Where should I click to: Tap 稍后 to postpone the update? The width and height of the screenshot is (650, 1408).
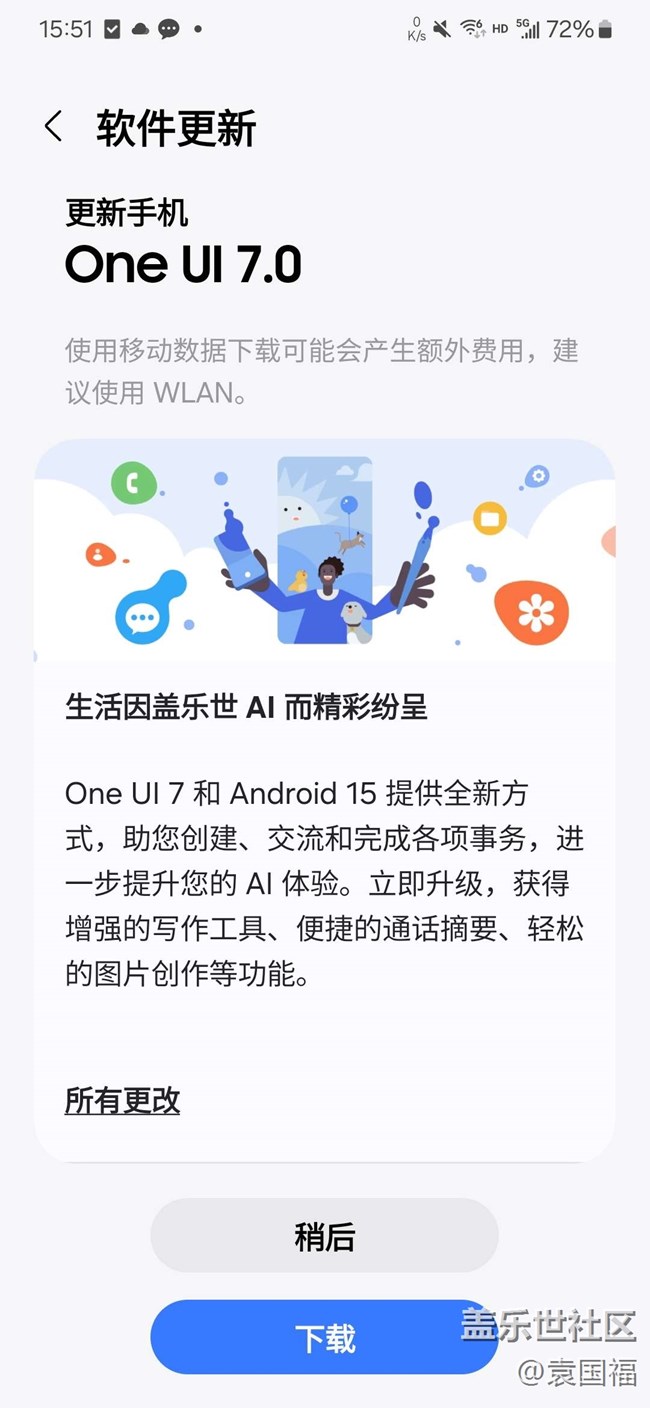324,1236
